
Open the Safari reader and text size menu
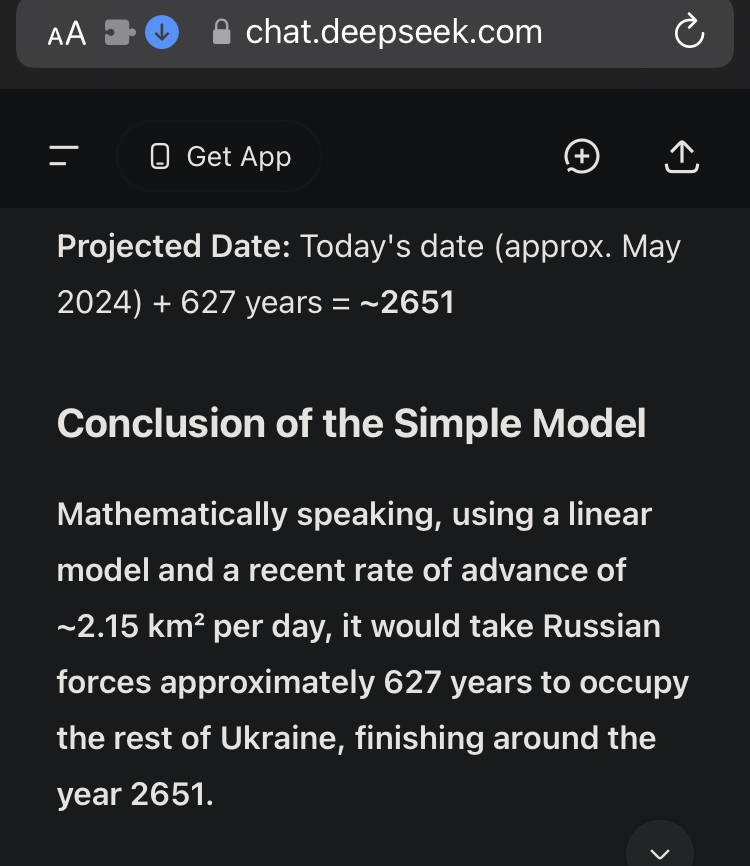pos(67,34)
